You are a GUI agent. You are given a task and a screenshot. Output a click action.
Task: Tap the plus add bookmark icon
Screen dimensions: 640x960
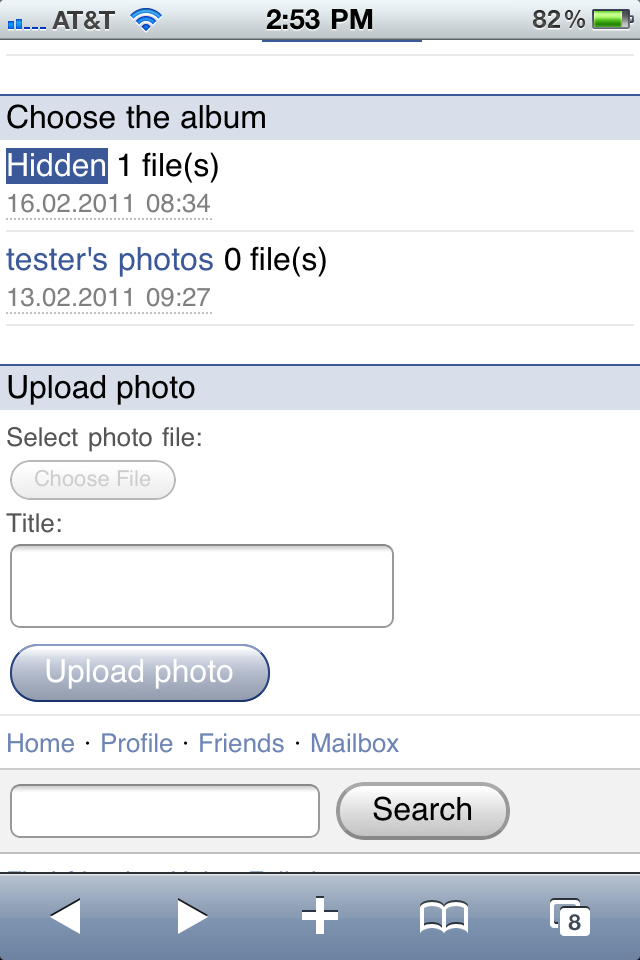click(320, 916)
